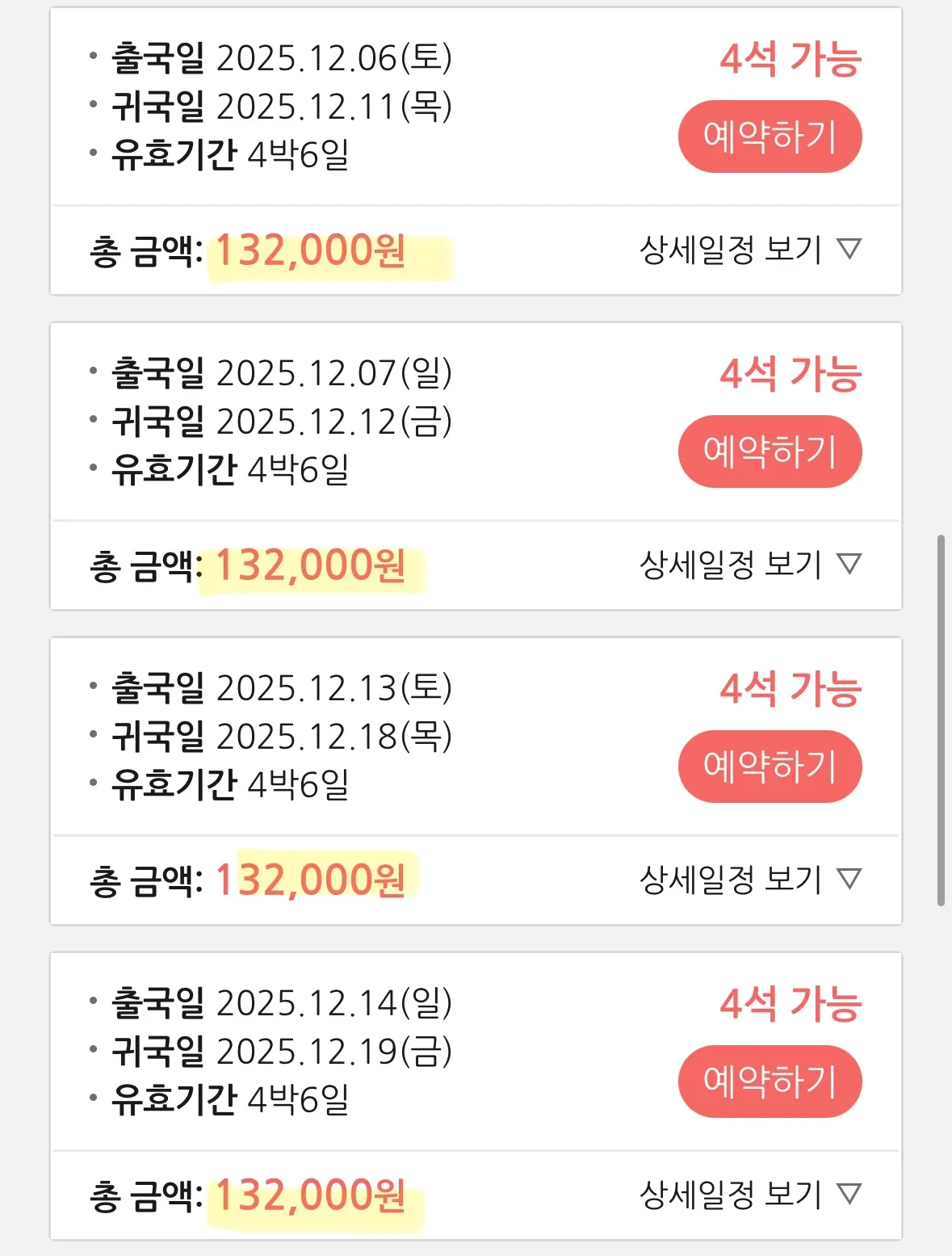Image resolution: width=952 pixels, height=1256 pixels.
Task: Book the 2025.12.14 departure trip
Action: tap(770, 1082)
